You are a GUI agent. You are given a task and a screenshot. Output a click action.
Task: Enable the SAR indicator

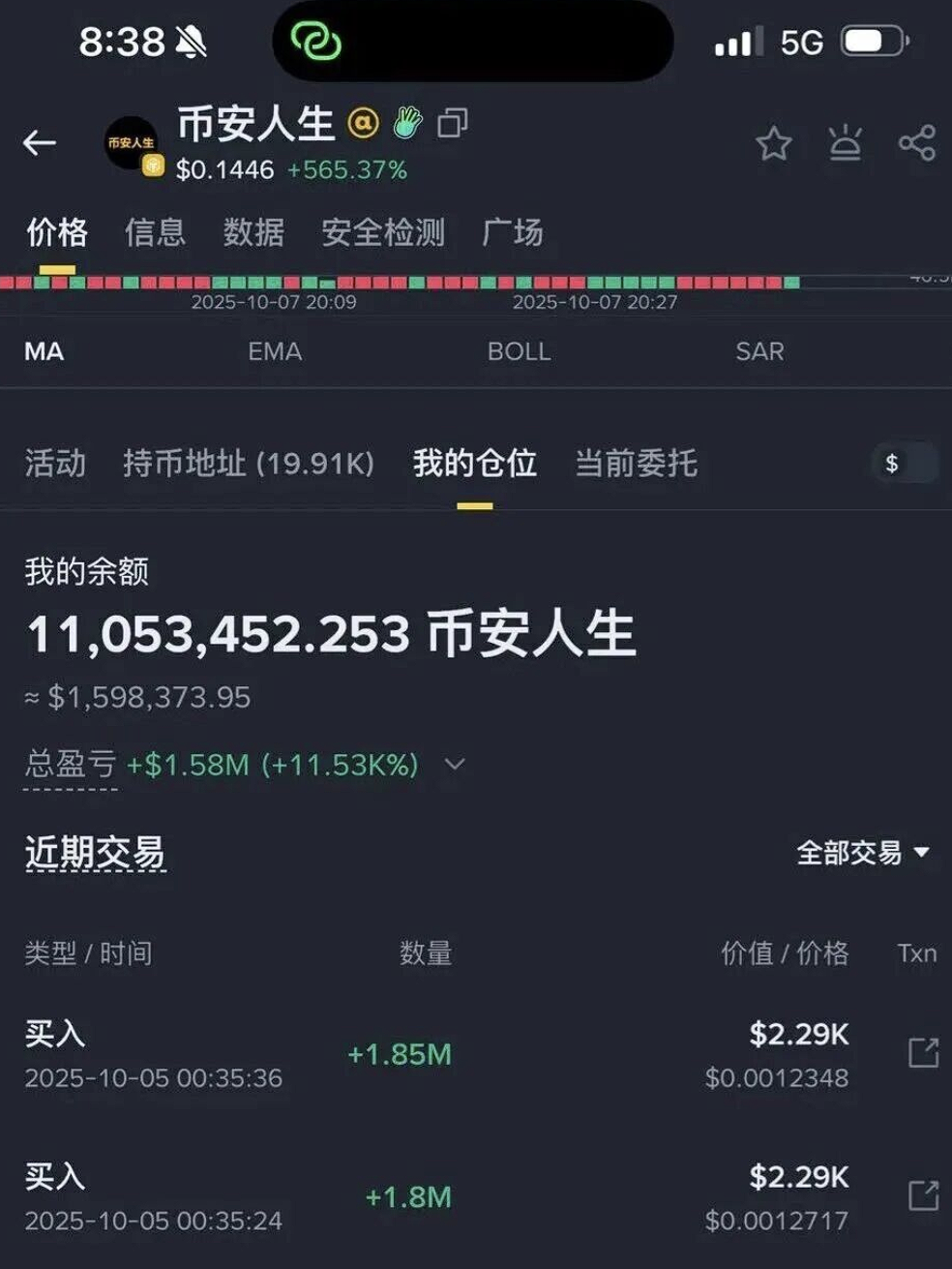coord(759,351)
